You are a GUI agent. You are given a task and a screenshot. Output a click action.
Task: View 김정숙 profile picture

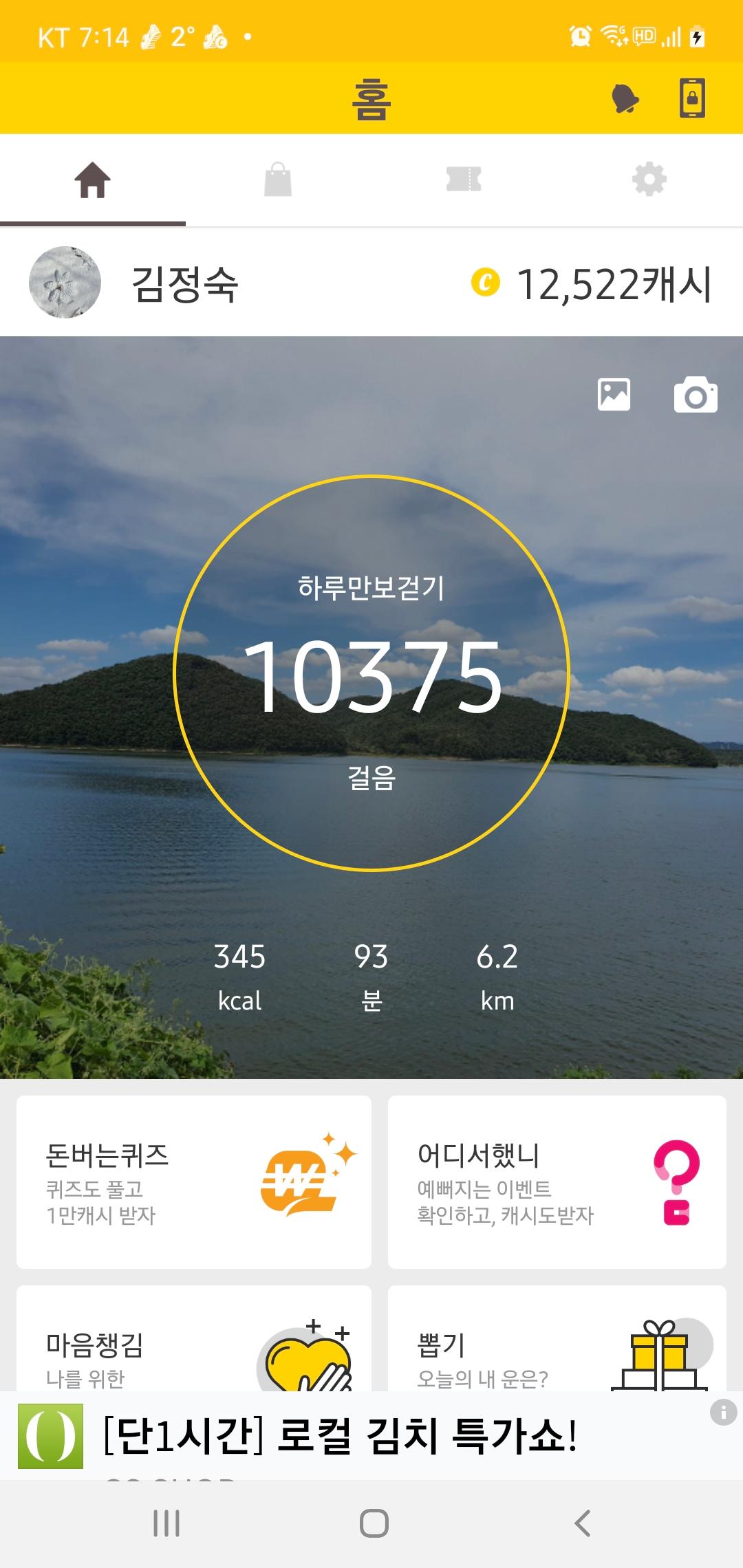tap(65, 283)
